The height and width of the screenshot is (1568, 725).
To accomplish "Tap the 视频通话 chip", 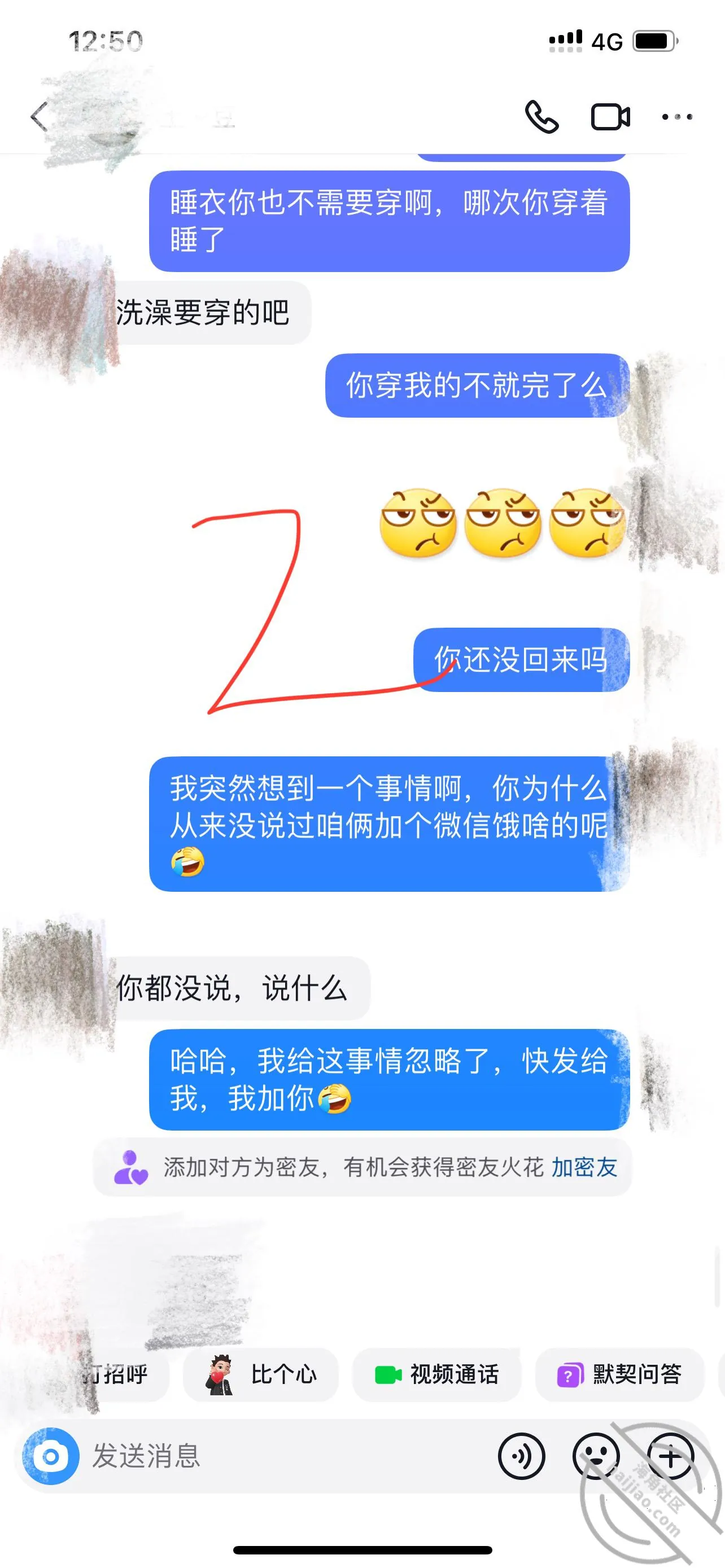I will pyautogui.click(x=436, y=1374).
